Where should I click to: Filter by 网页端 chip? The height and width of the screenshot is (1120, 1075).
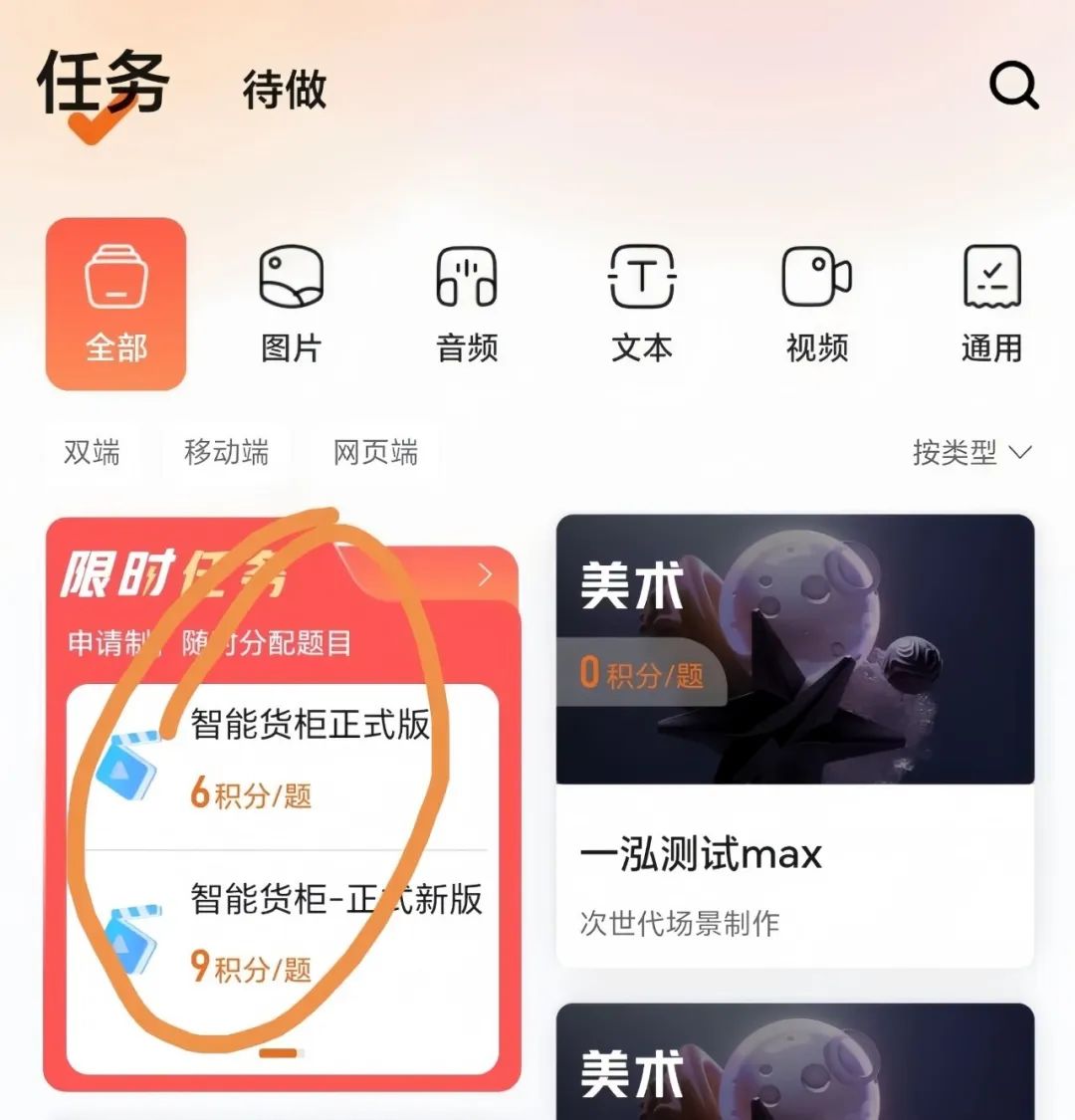[375, 453]
